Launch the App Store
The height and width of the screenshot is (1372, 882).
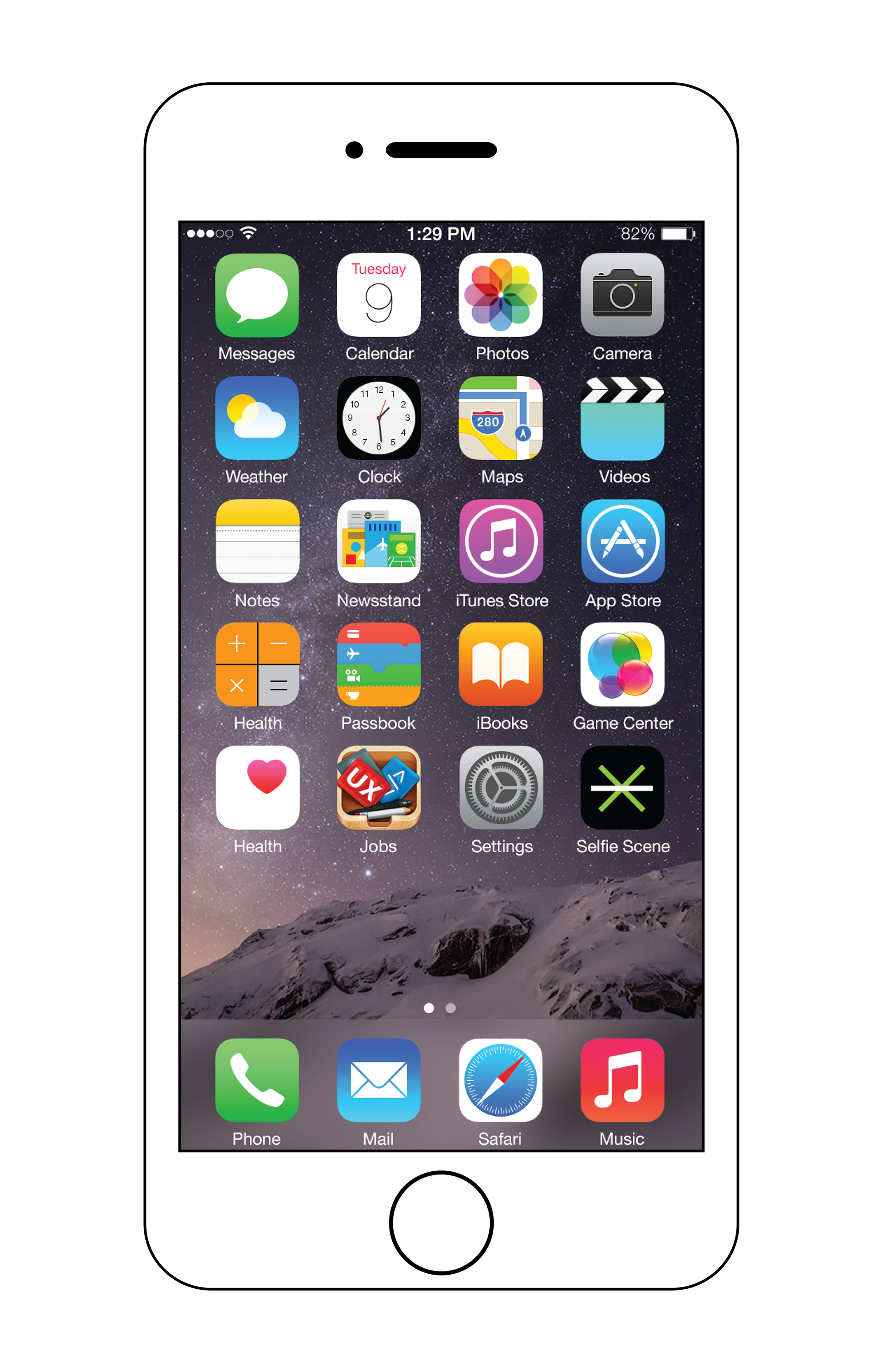click(622, 541)
